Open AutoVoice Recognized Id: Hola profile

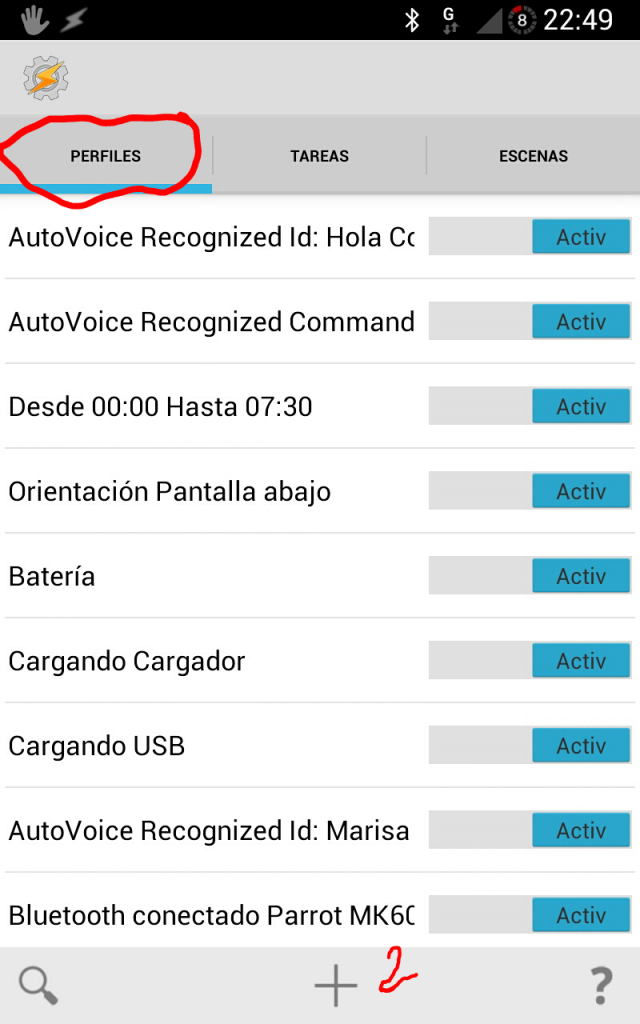click(210, 237)
